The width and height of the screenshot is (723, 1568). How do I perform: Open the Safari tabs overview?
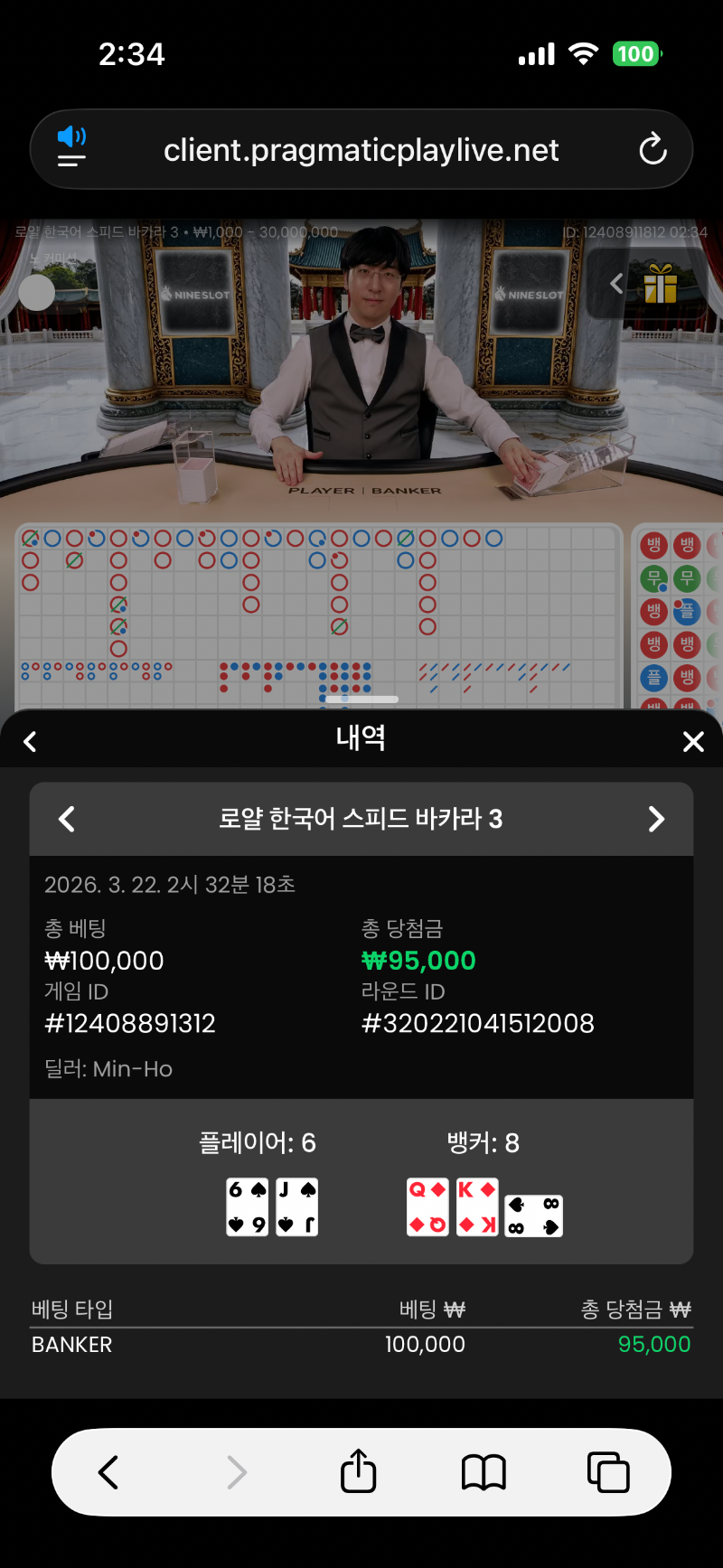[x=608, y=1472]
